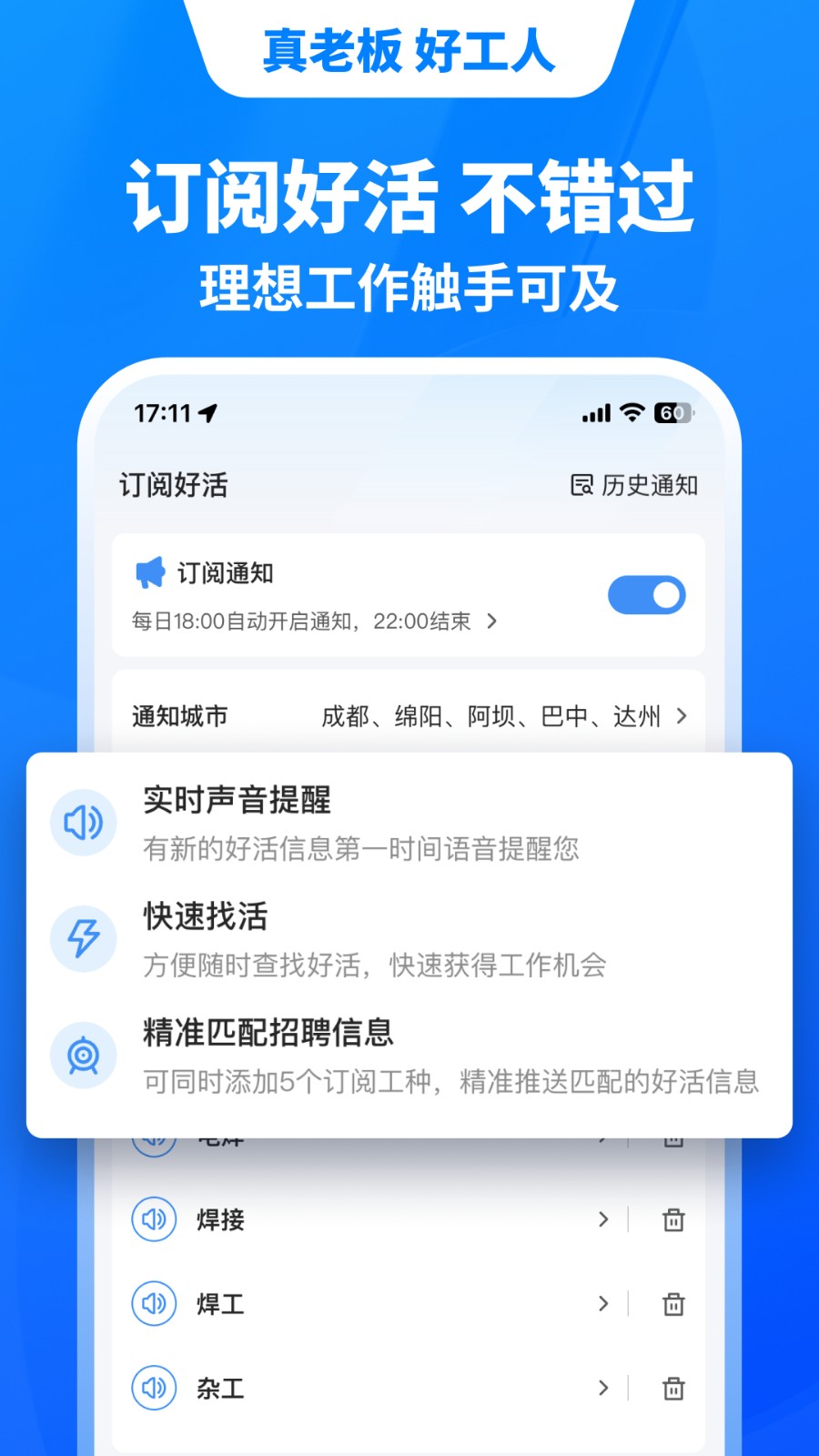Delete the 焊工 subscription with trash icon
The image size is (819, 1456).
673,1303
